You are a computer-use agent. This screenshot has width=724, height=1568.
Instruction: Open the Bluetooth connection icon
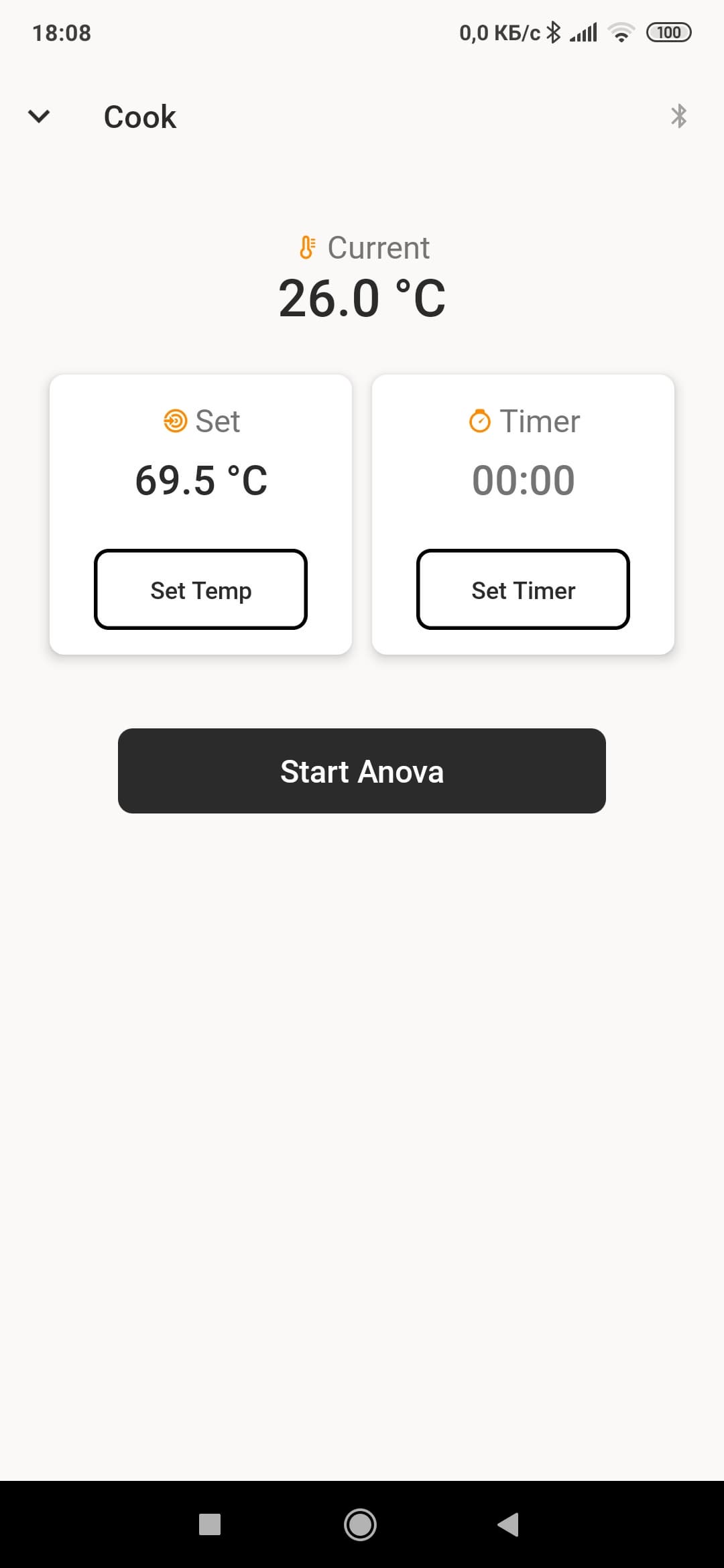(678, 116)
